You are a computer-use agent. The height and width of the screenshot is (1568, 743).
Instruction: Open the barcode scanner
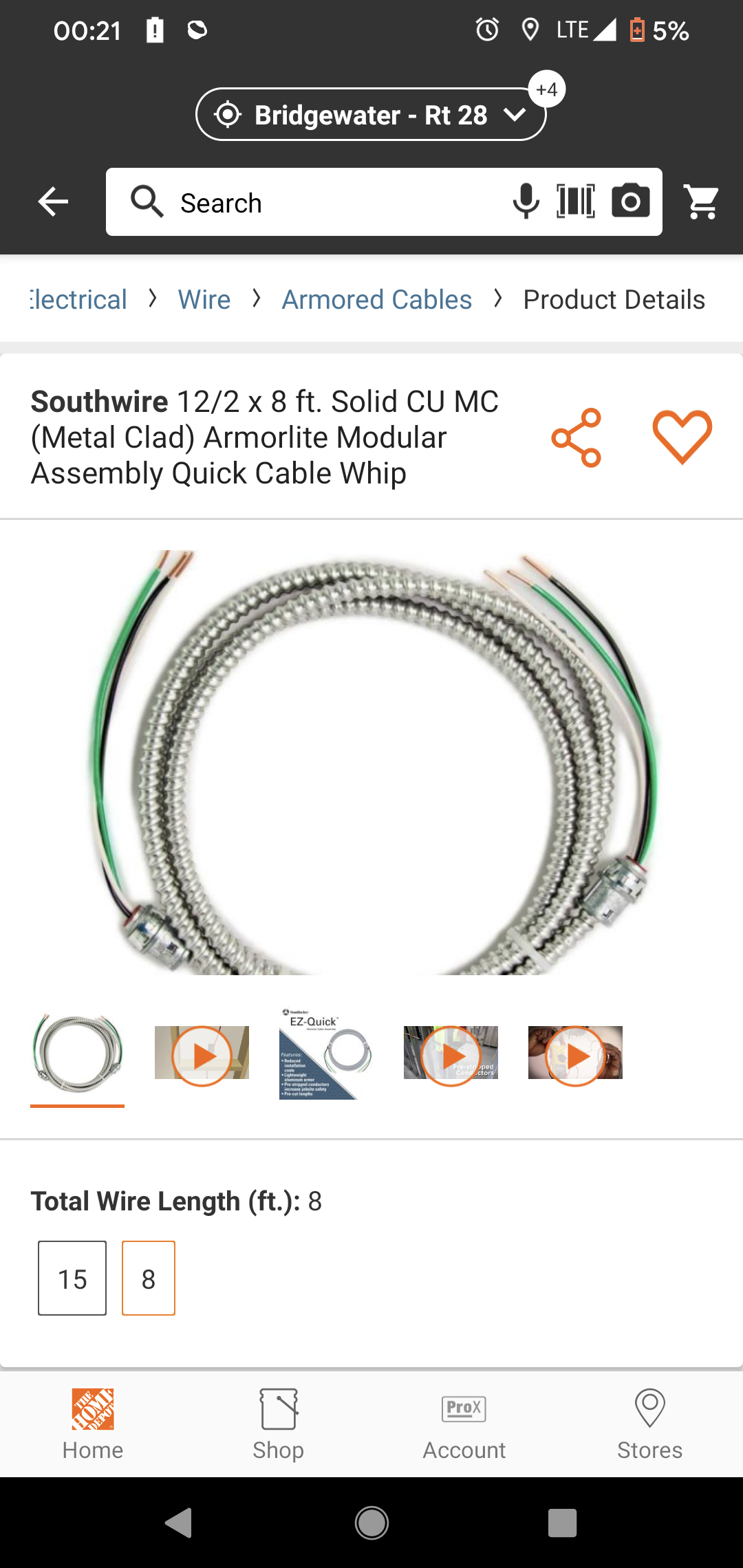click(576, 202)
